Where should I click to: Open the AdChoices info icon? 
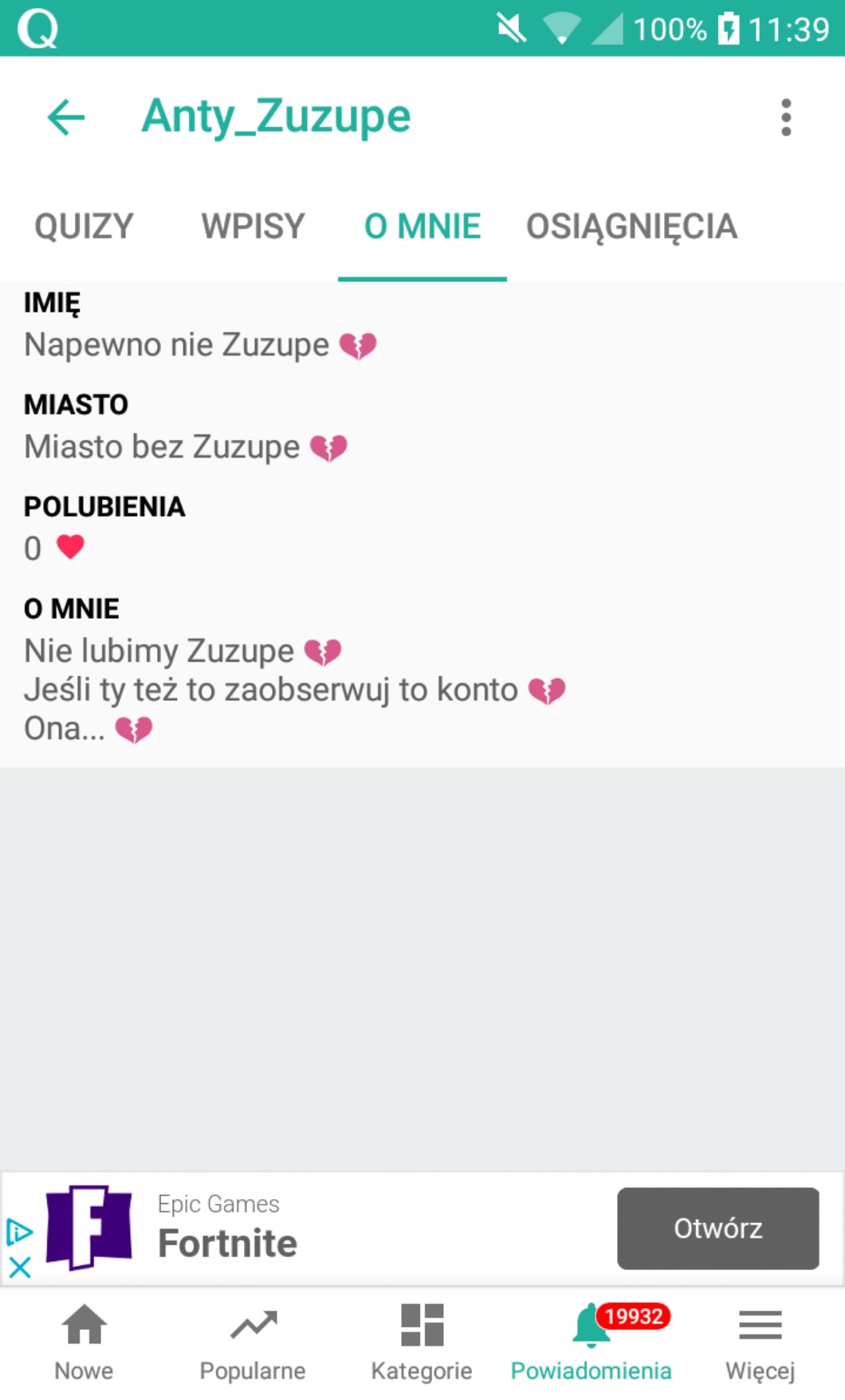click(19, 1232)
